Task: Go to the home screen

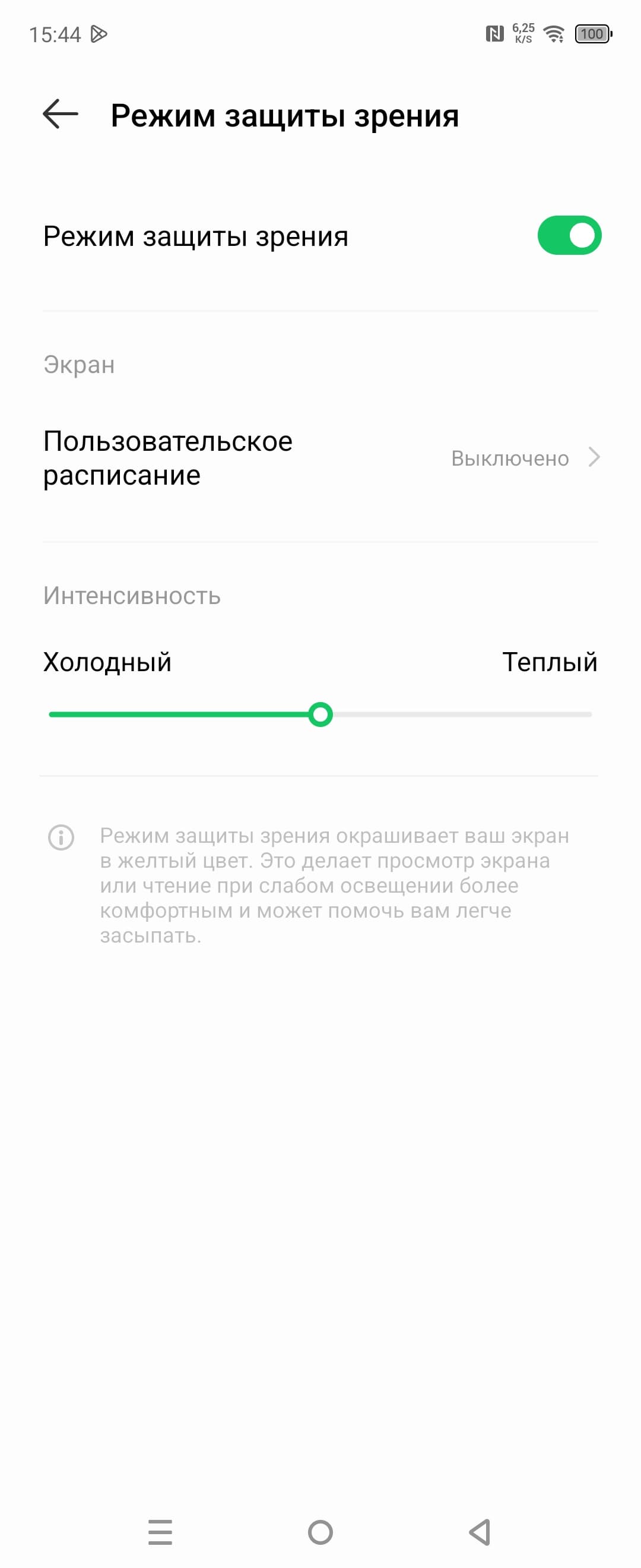Action: (x=320, y=1532)
